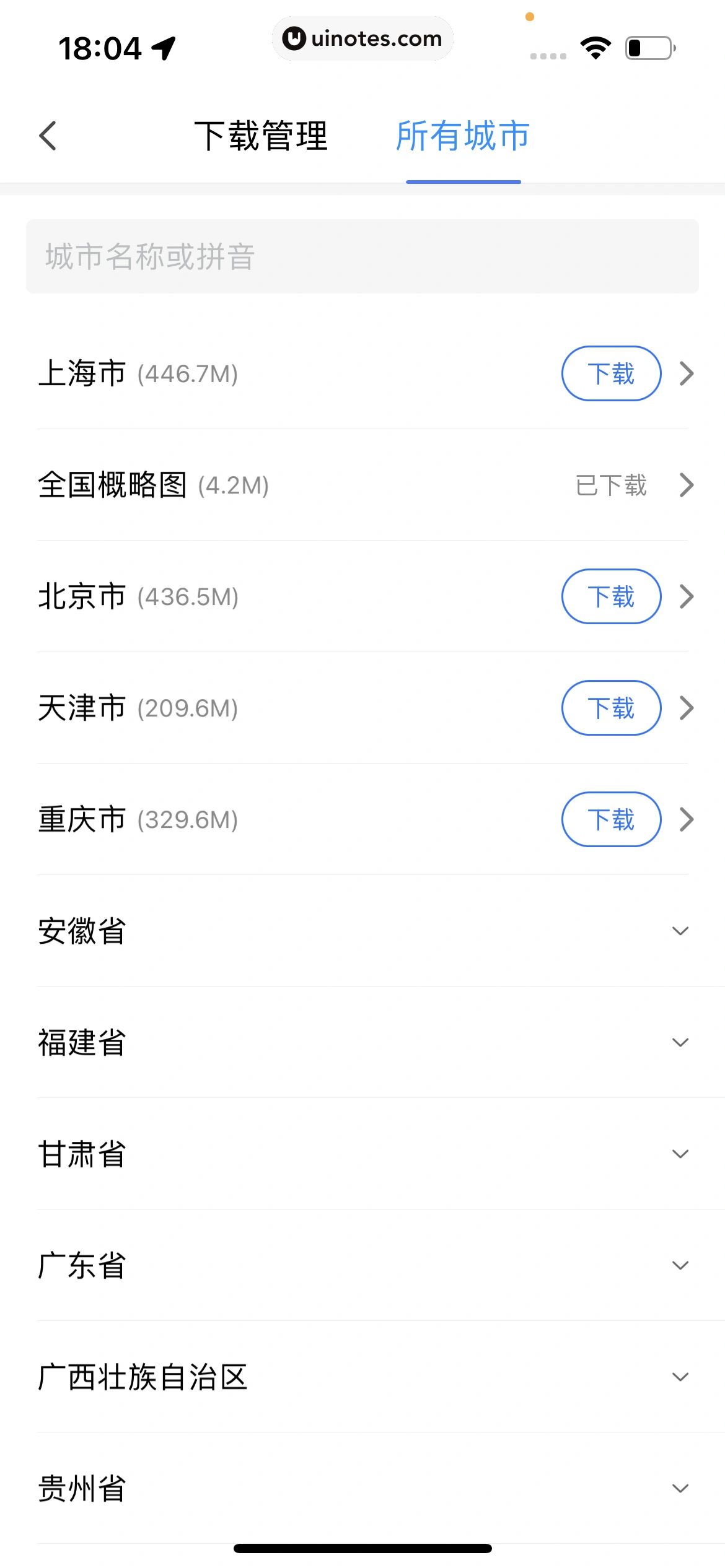Screen dimensions: 725x1568
Task: Select the 所有城市 tab
Action: pyautogui.click(x=463, y=136)
